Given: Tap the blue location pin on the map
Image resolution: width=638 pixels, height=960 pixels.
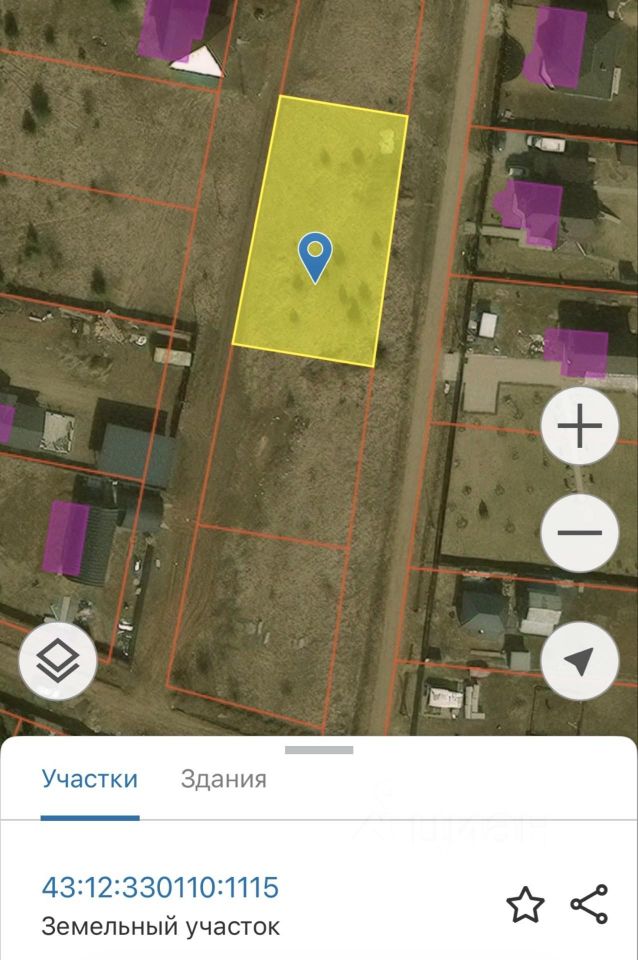Looking at the screenshot, I should point(315,258).
